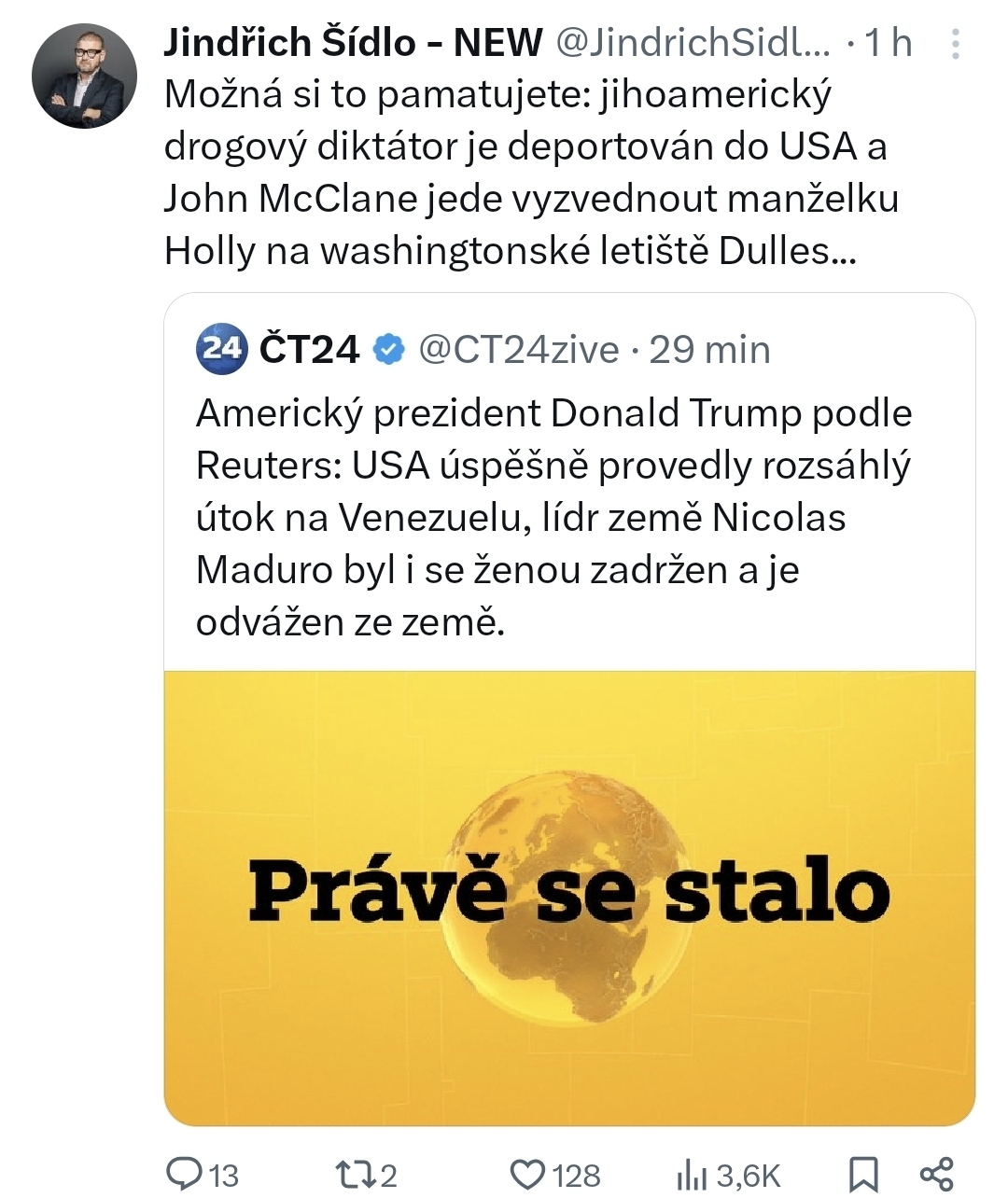Viewport: 1008px width, 1198px height.
Task: Open Jindřich Šídlo's profile picture
Action: pyautogui.click(x=84, y=77)
